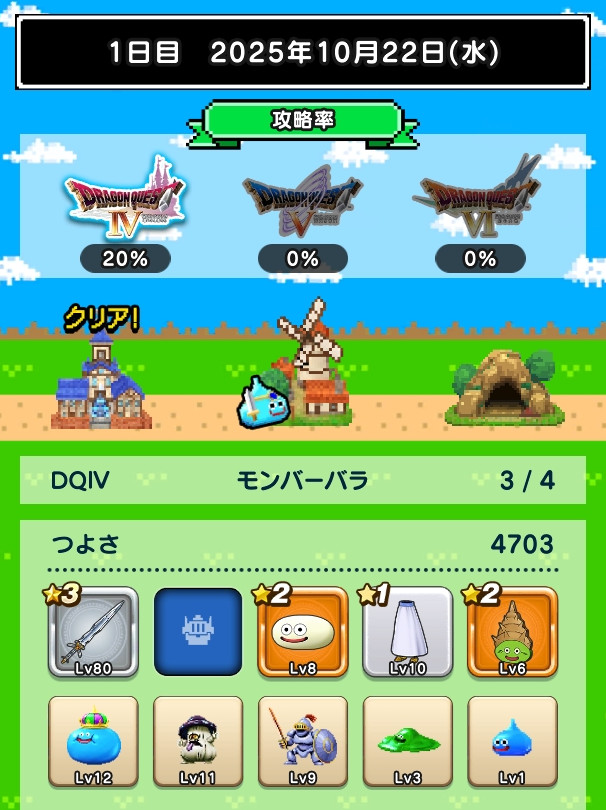Open the empty helmet equipment slot

[x=198, y=632]
